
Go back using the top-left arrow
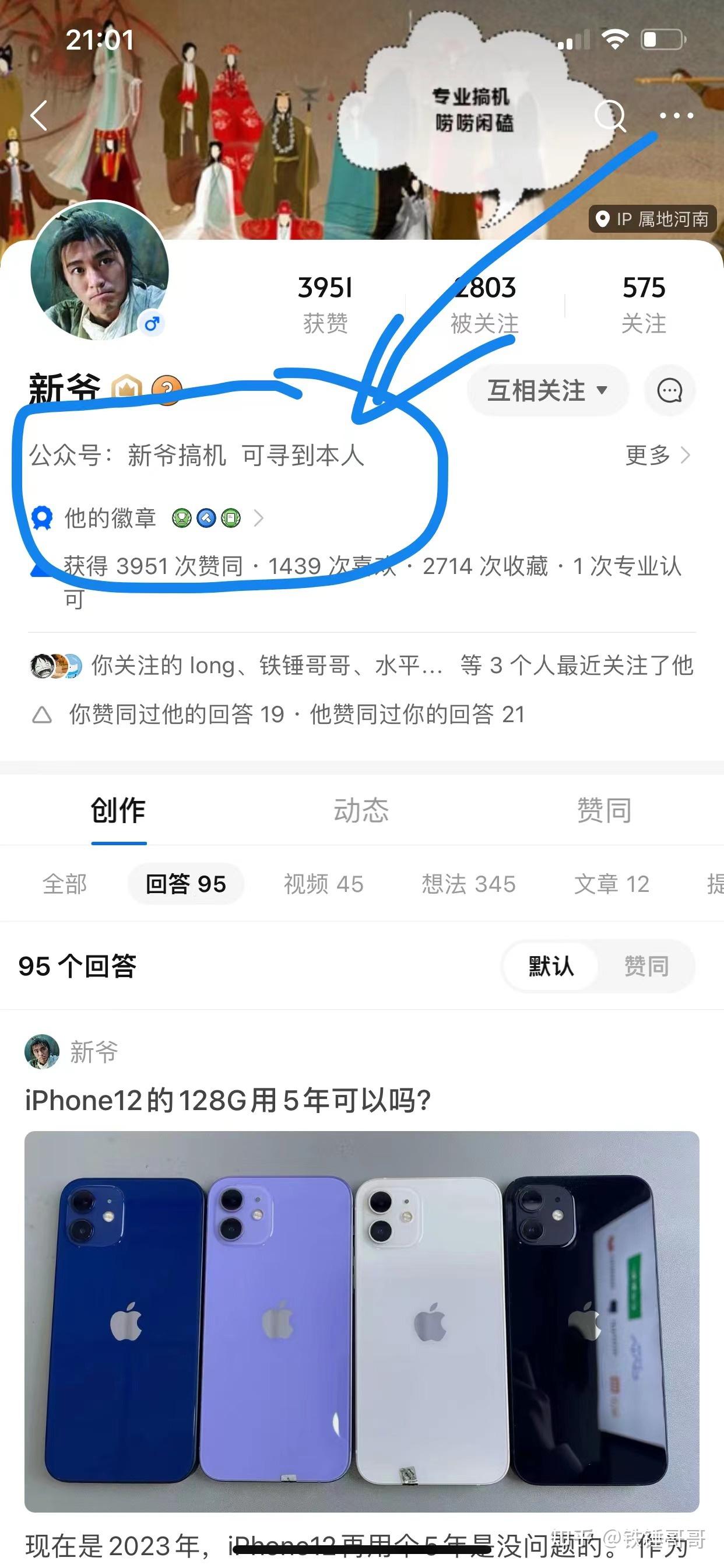[x=40, y=116]
